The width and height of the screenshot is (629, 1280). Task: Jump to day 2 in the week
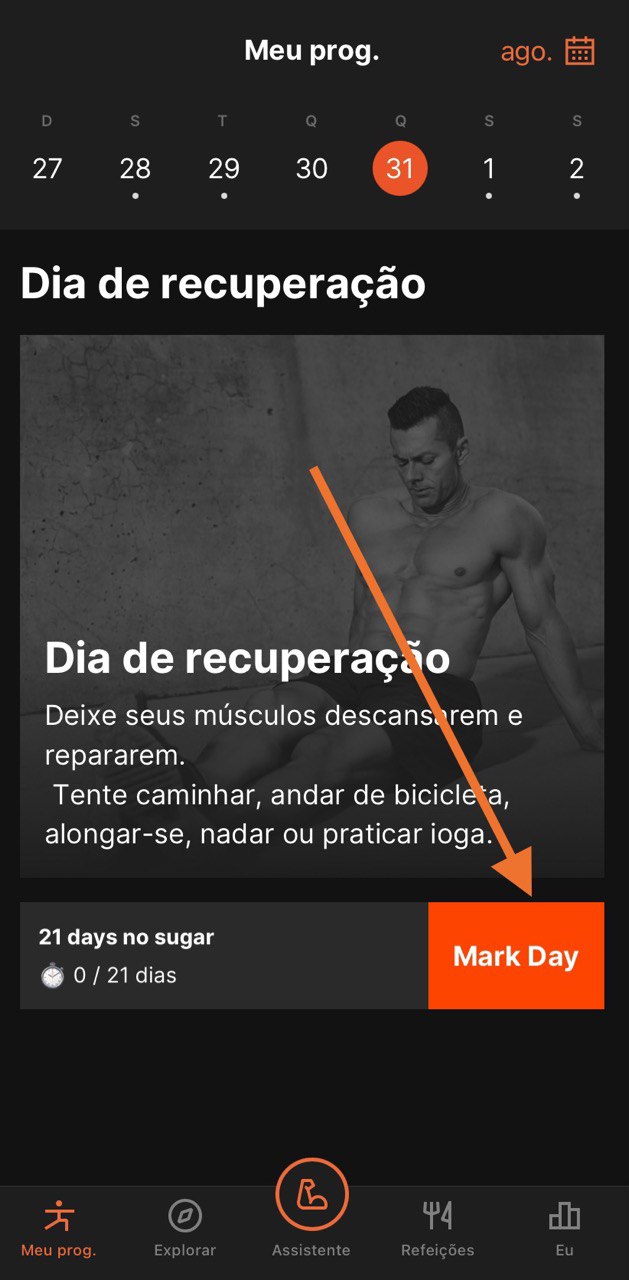576,168
